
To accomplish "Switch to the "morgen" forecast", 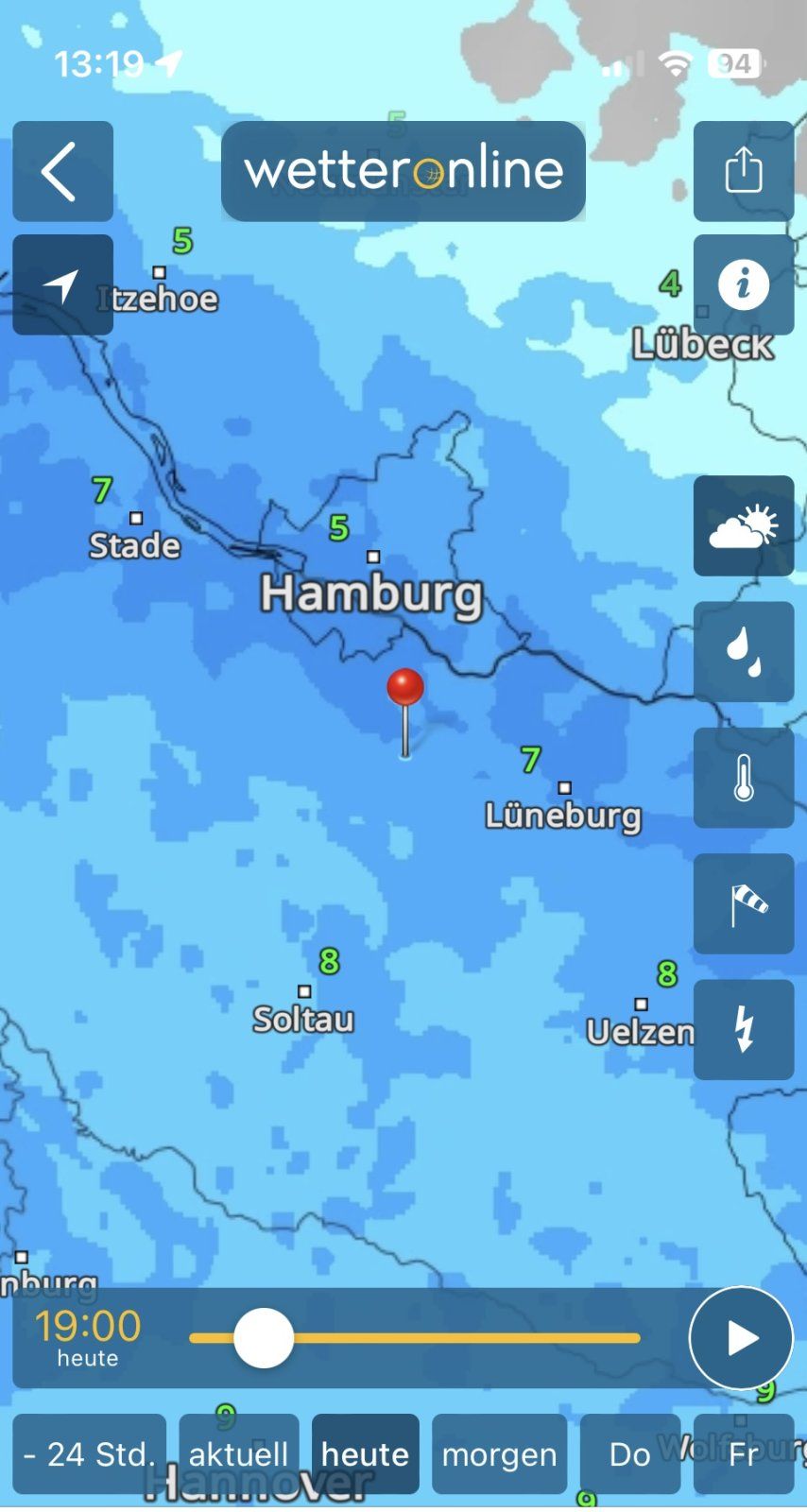I will (x=499, y=1453).
